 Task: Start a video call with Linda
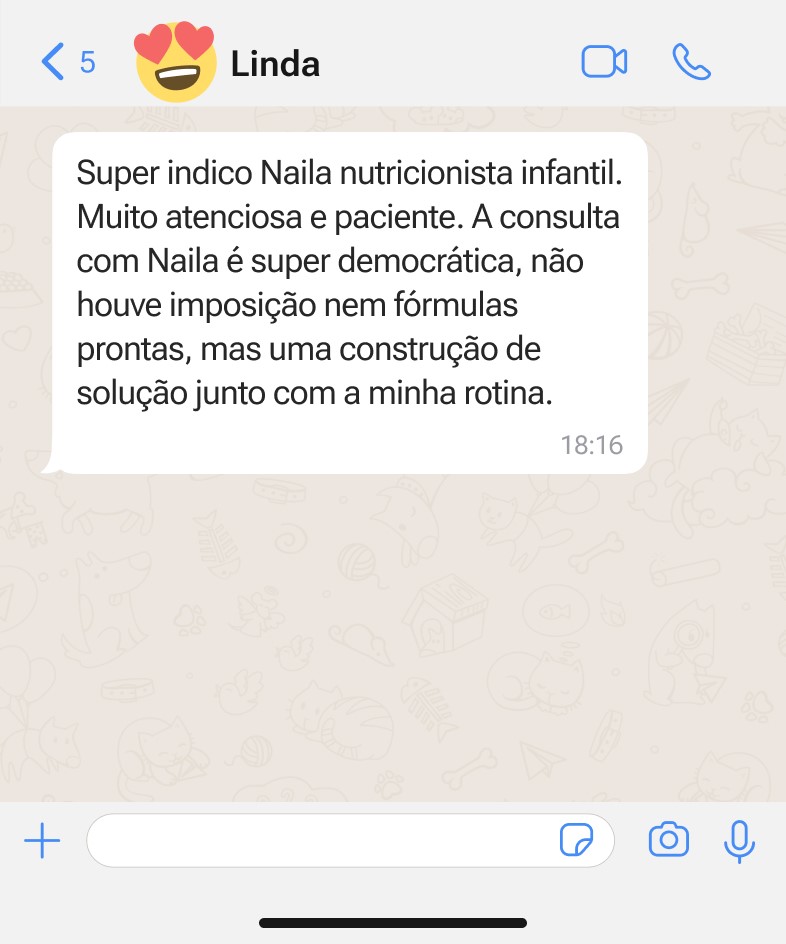[605, 61]
